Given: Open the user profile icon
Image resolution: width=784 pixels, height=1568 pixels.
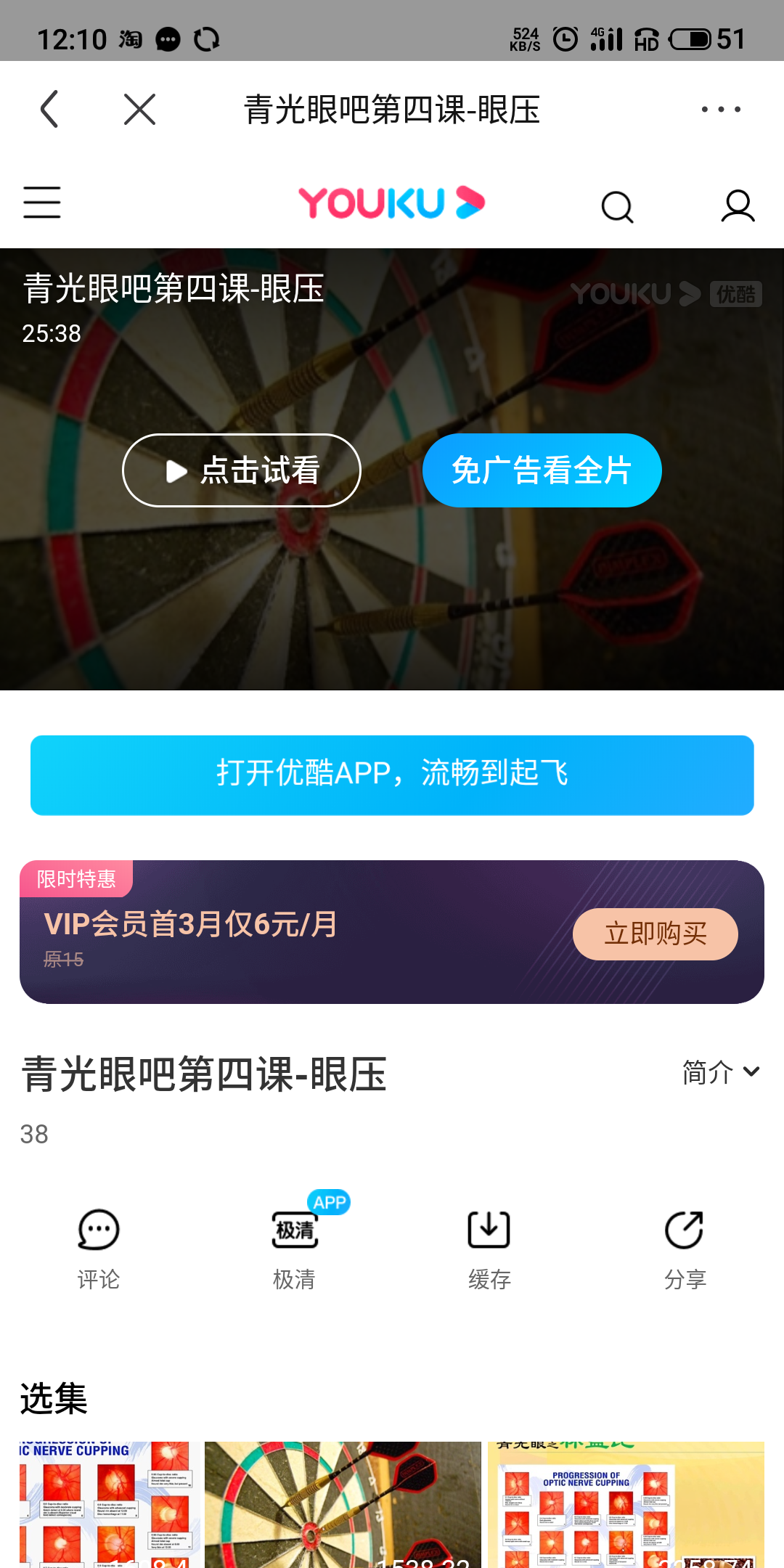Looking at the screenshot, I should tap(738, 206).
